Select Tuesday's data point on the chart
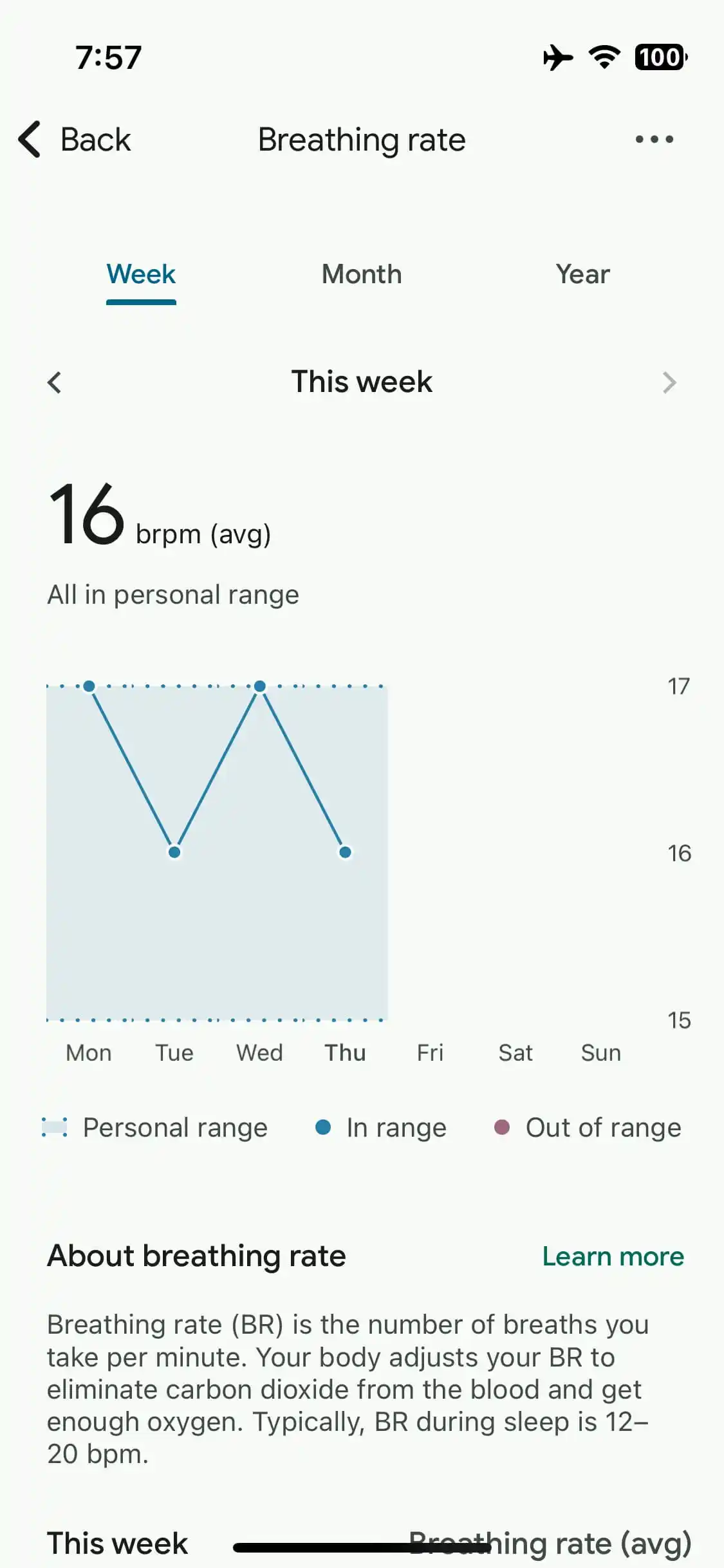 (174, 852)
